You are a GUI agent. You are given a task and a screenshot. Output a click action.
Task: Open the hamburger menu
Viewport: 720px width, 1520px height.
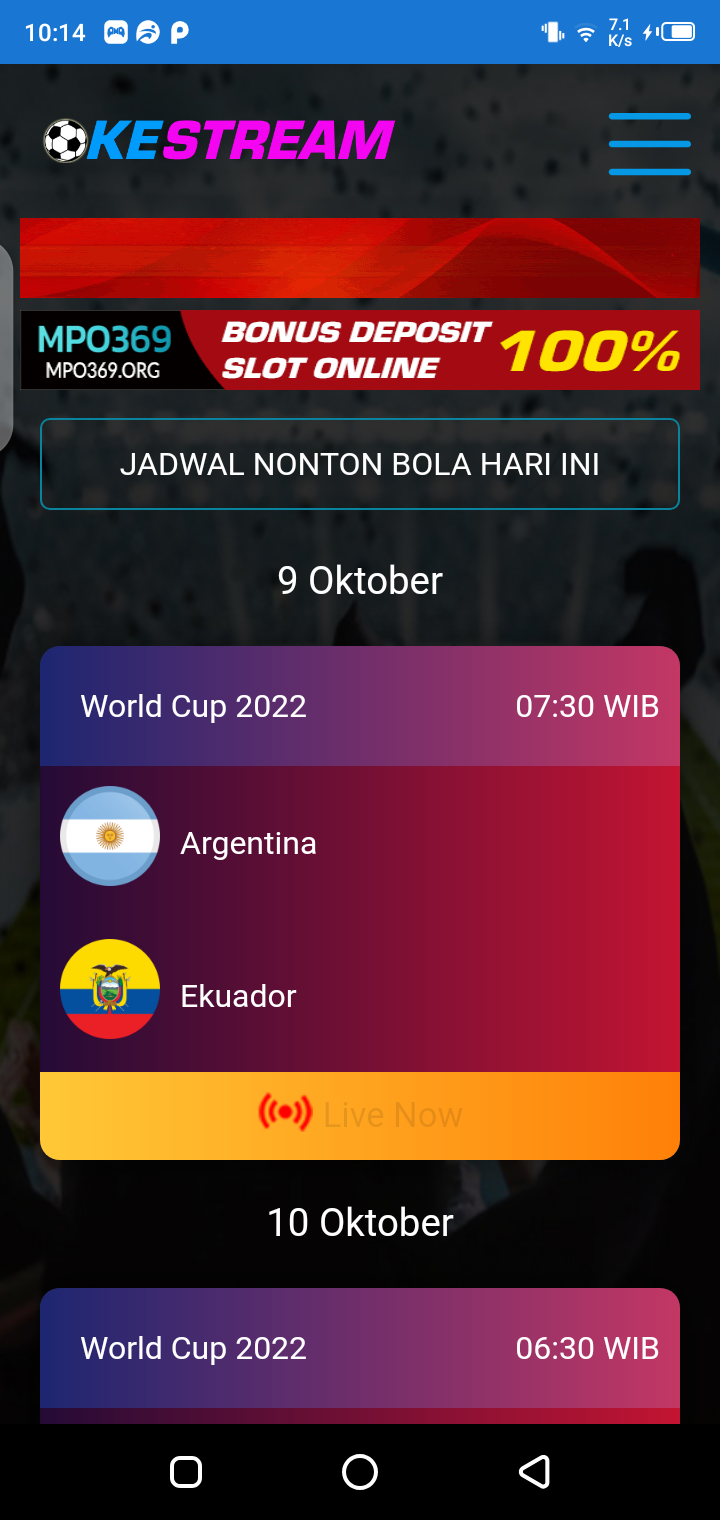click(x=649, y=144)
